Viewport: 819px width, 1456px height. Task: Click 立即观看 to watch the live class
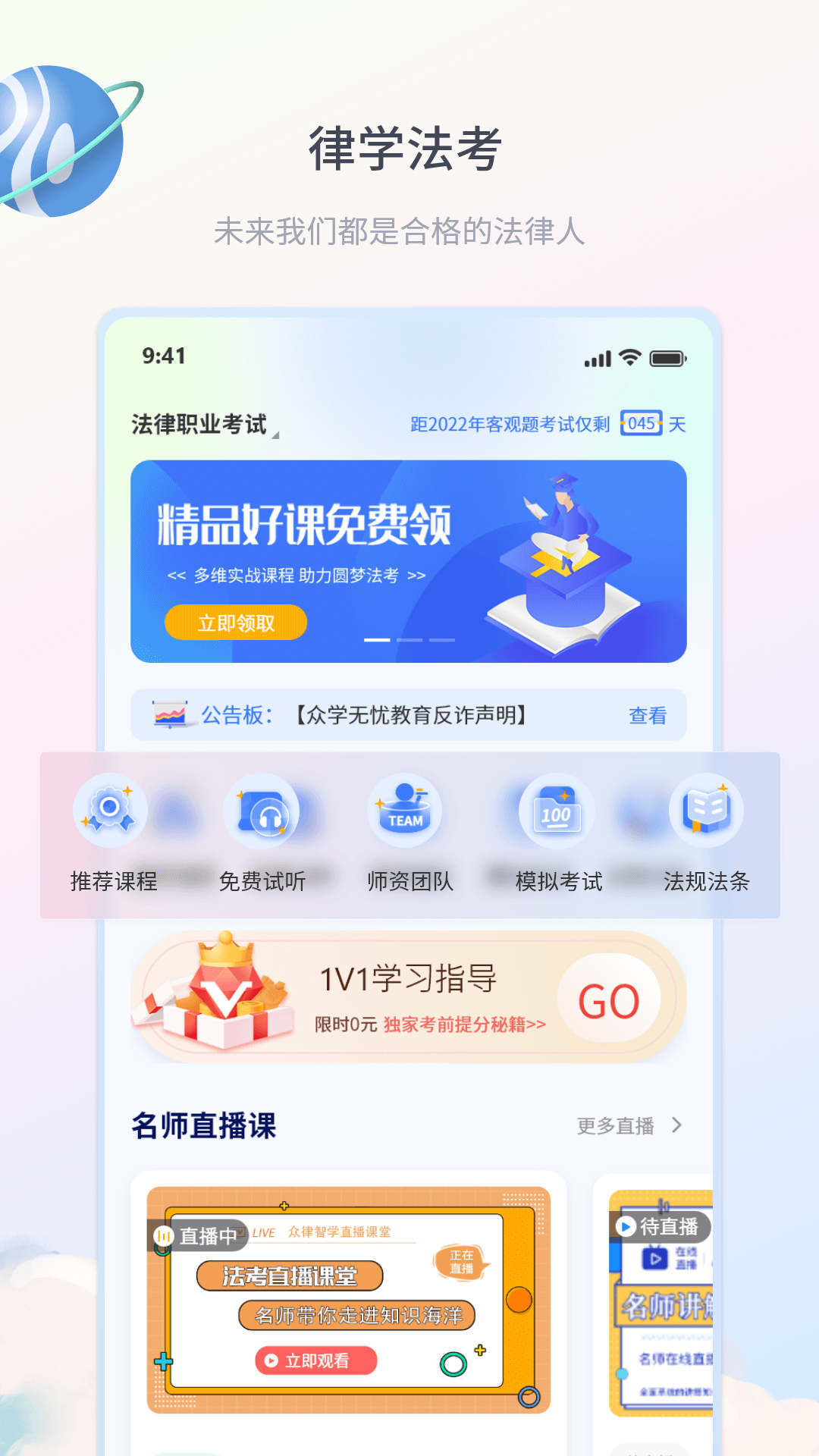pyautogui.click(x=315, y=1361)
